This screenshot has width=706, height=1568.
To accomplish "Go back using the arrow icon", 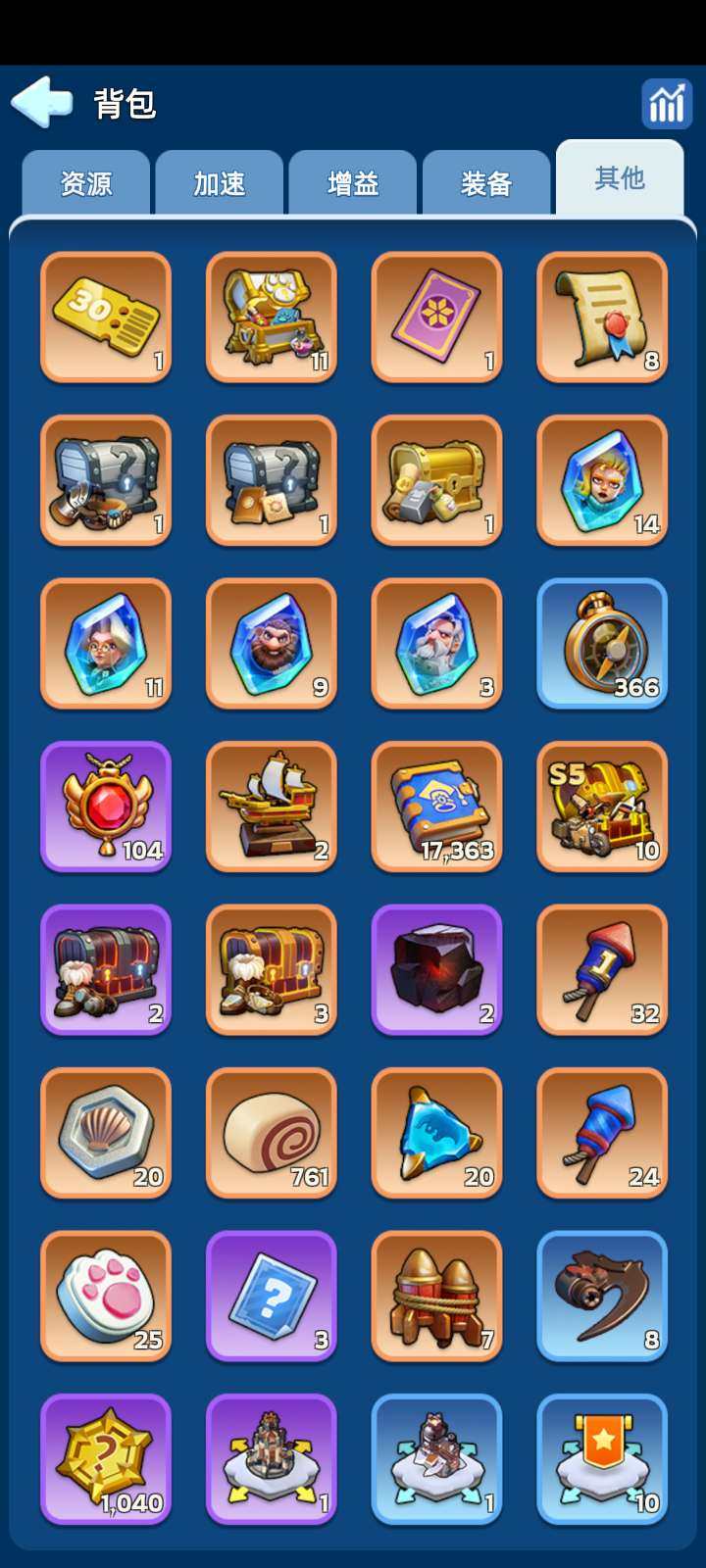I will coord(42,102).
